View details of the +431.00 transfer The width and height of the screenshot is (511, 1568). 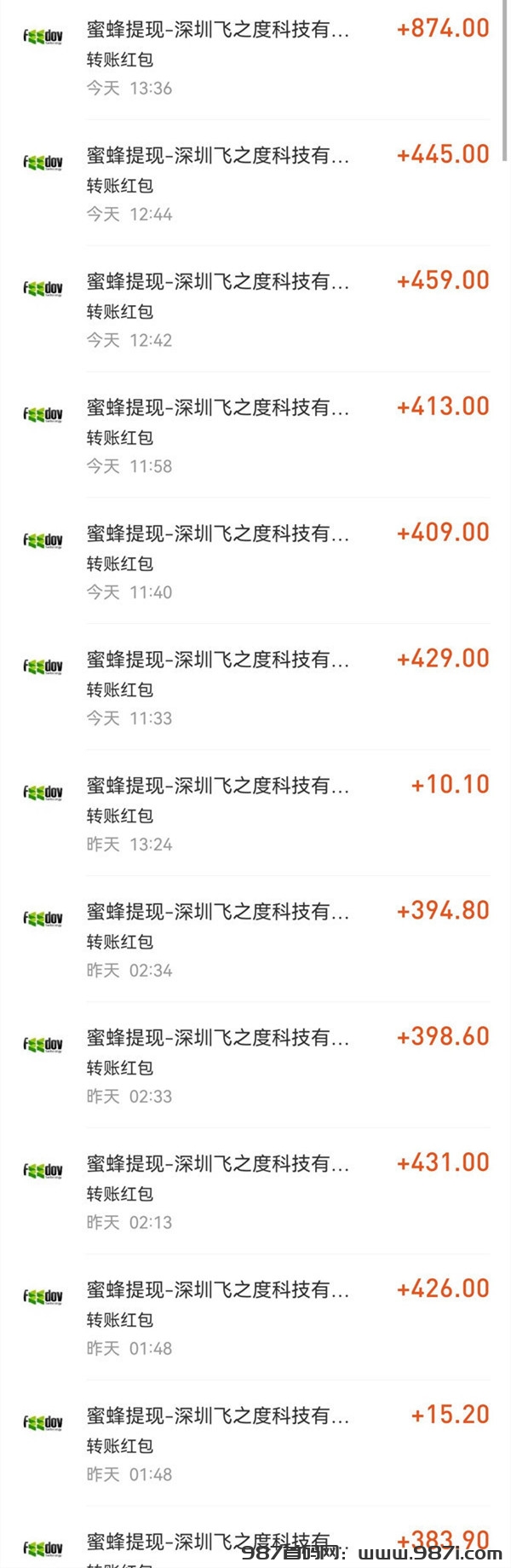pyautogui.click(x=255, y=1192)
